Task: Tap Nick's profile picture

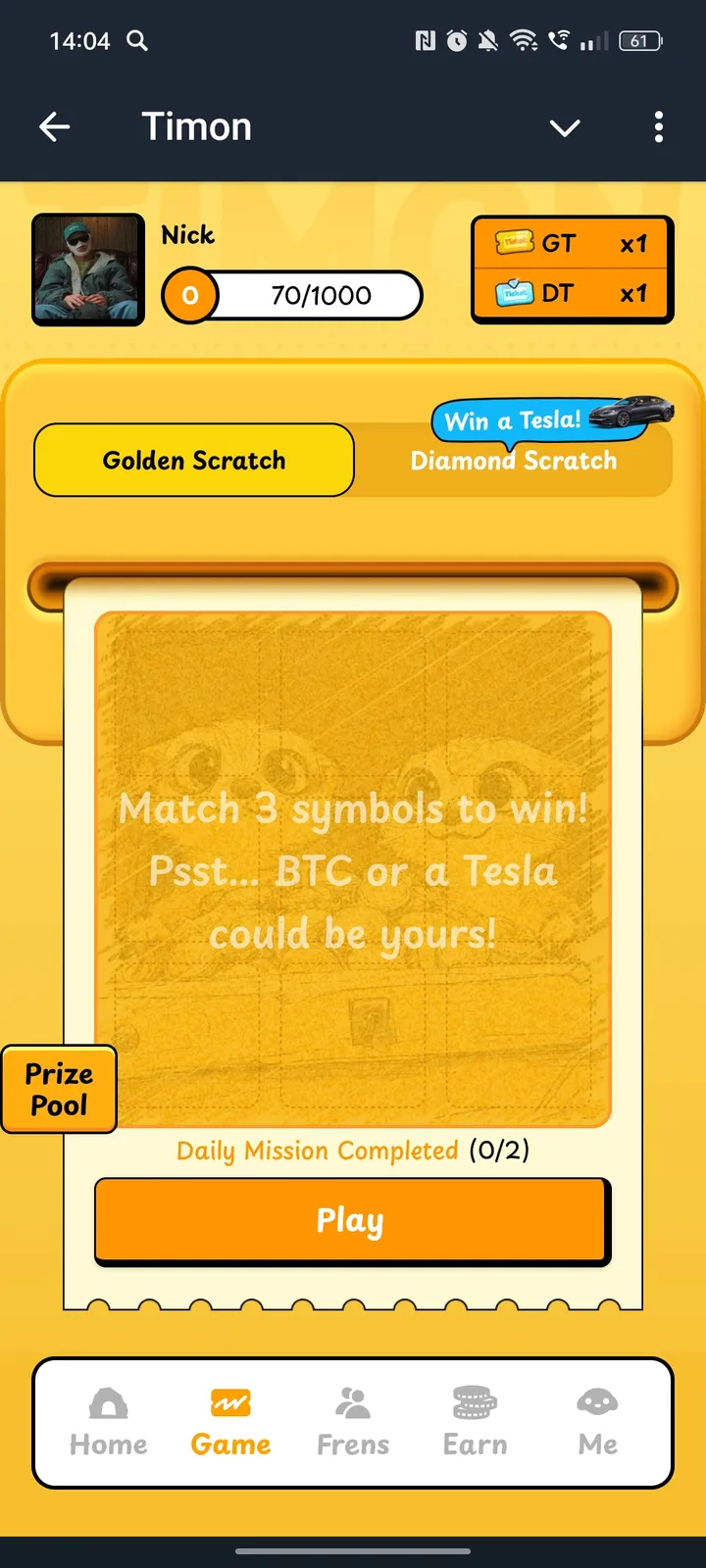Action: 88,269
